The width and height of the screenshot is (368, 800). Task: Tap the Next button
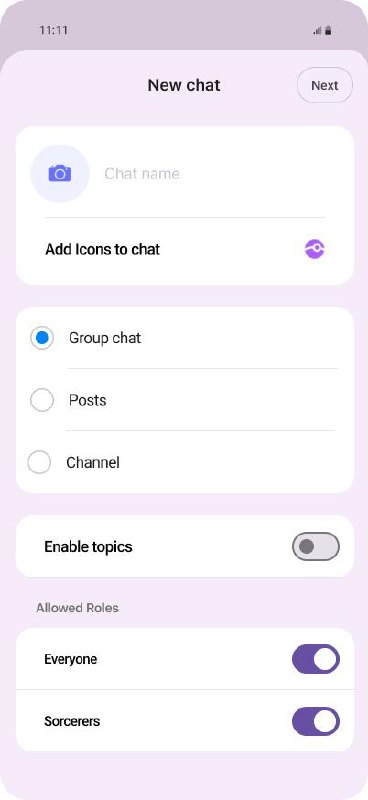click(325, 85)
